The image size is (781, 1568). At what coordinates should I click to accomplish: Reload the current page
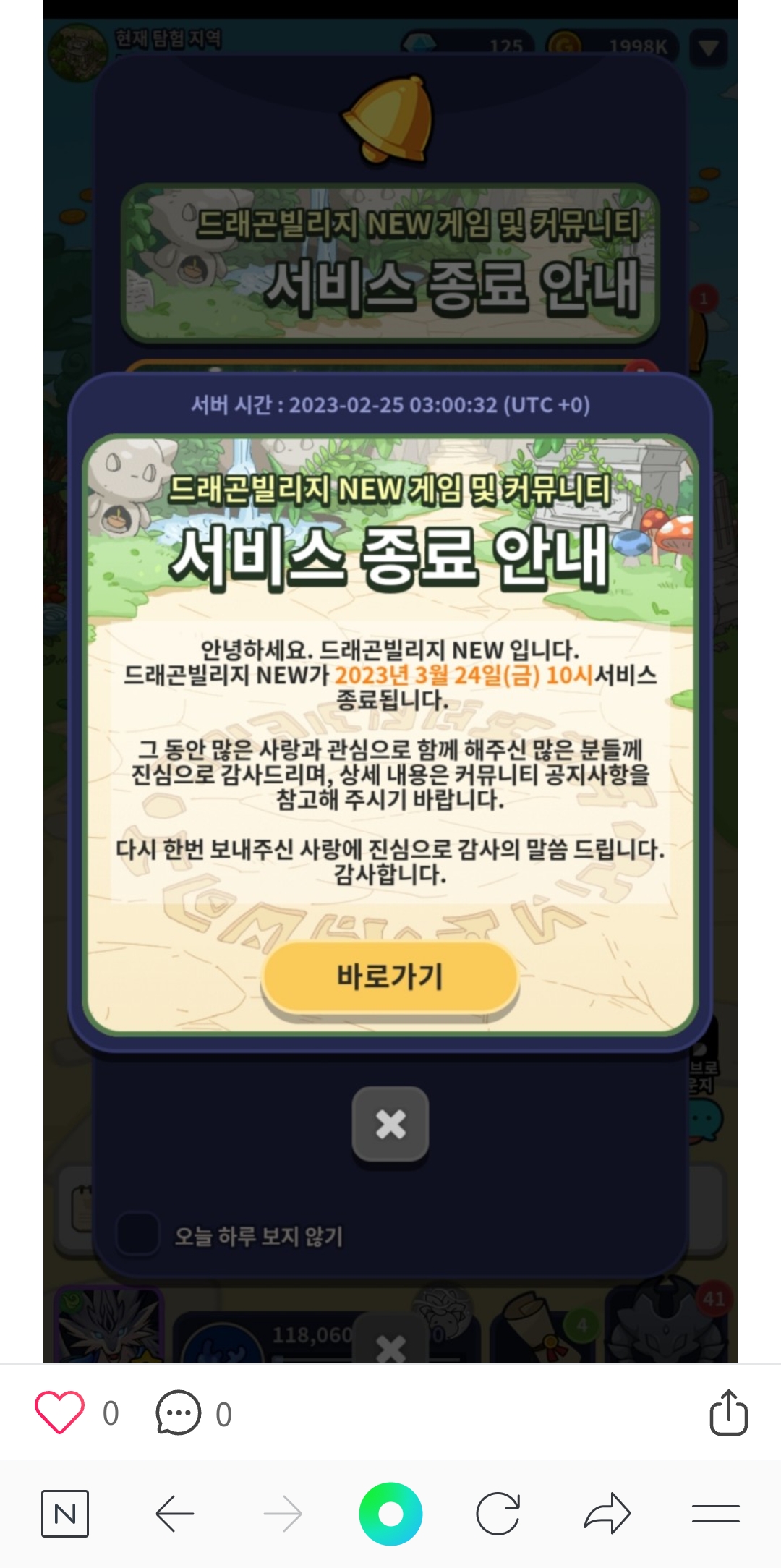point(498,1513)
